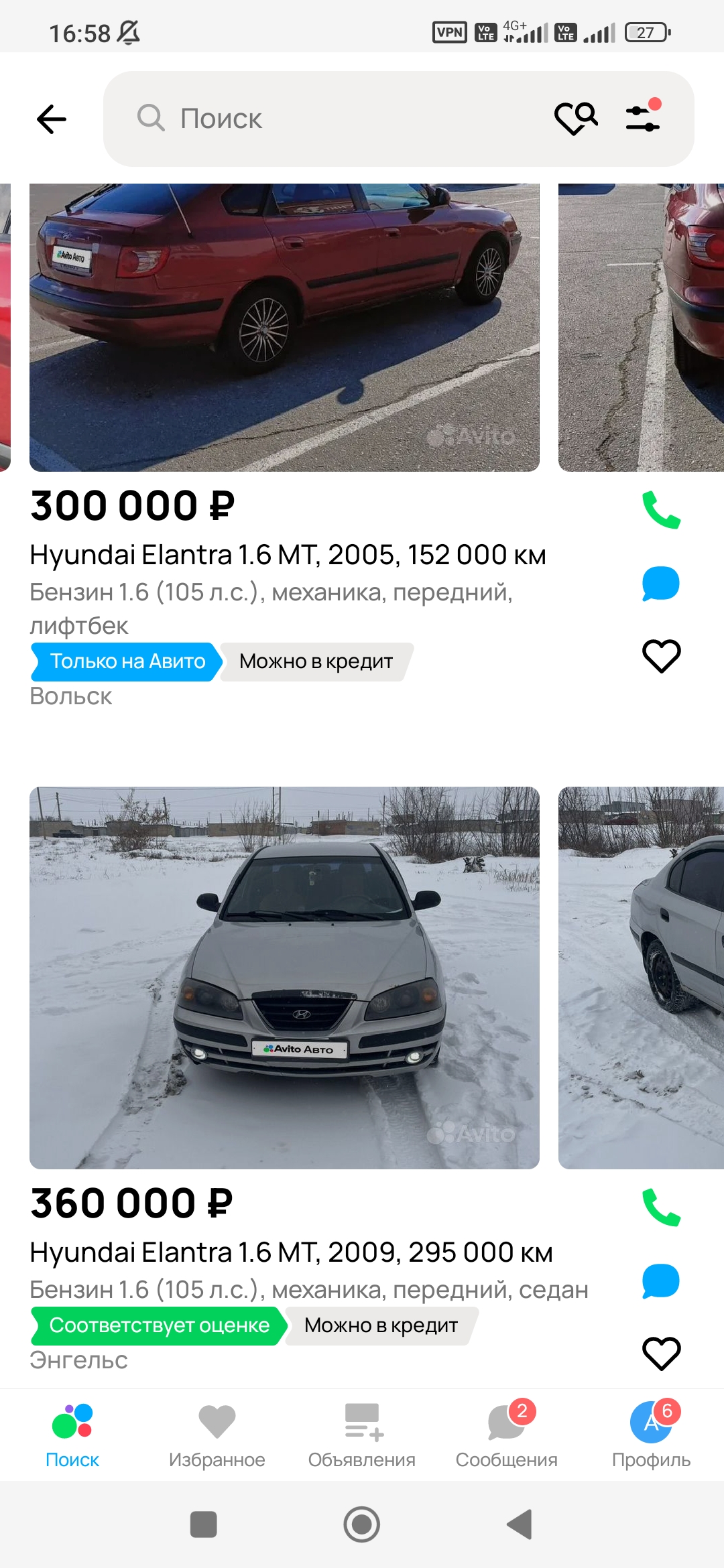
Task: Go to the Профиль tab
Action: point(652,1435)
